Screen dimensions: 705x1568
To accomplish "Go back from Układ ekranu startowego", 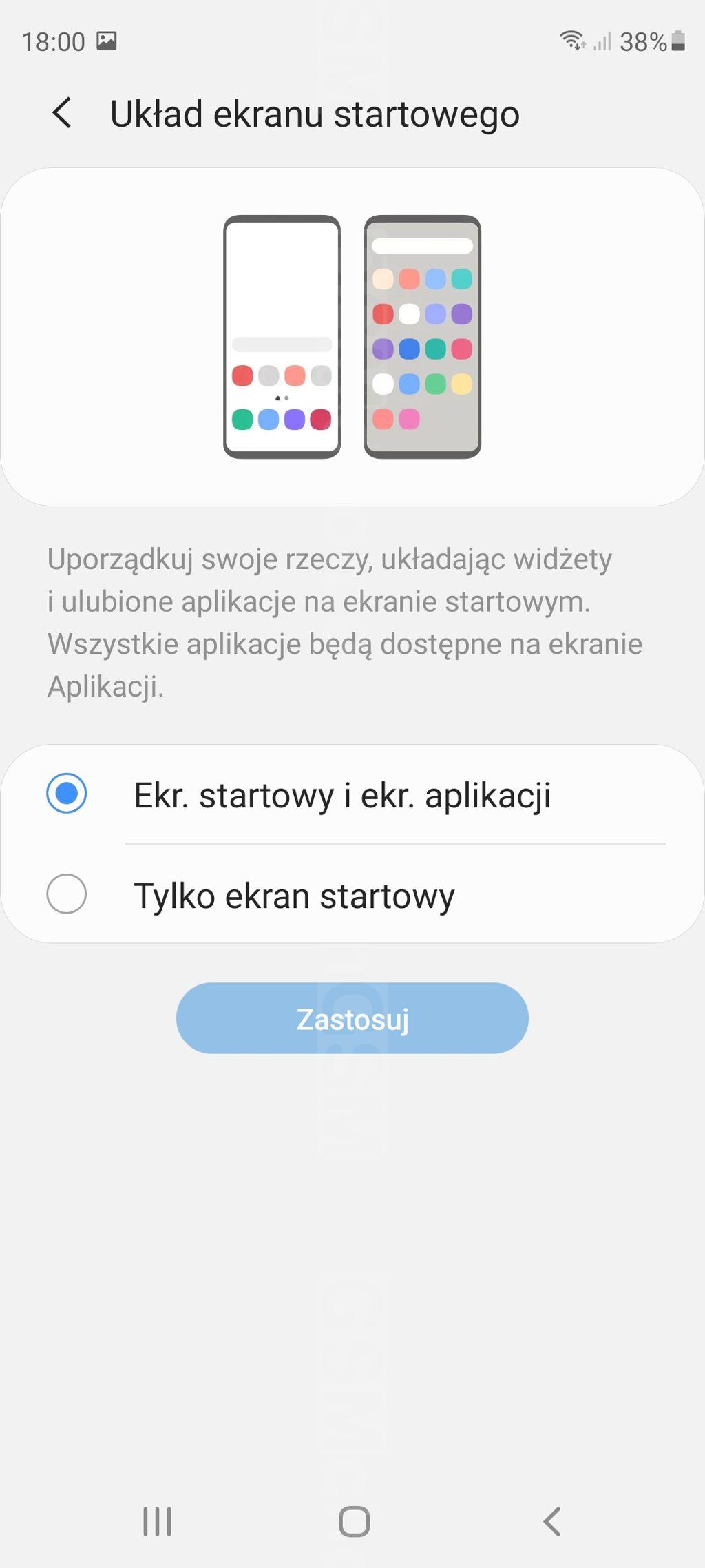I will [x=62, y=113].
